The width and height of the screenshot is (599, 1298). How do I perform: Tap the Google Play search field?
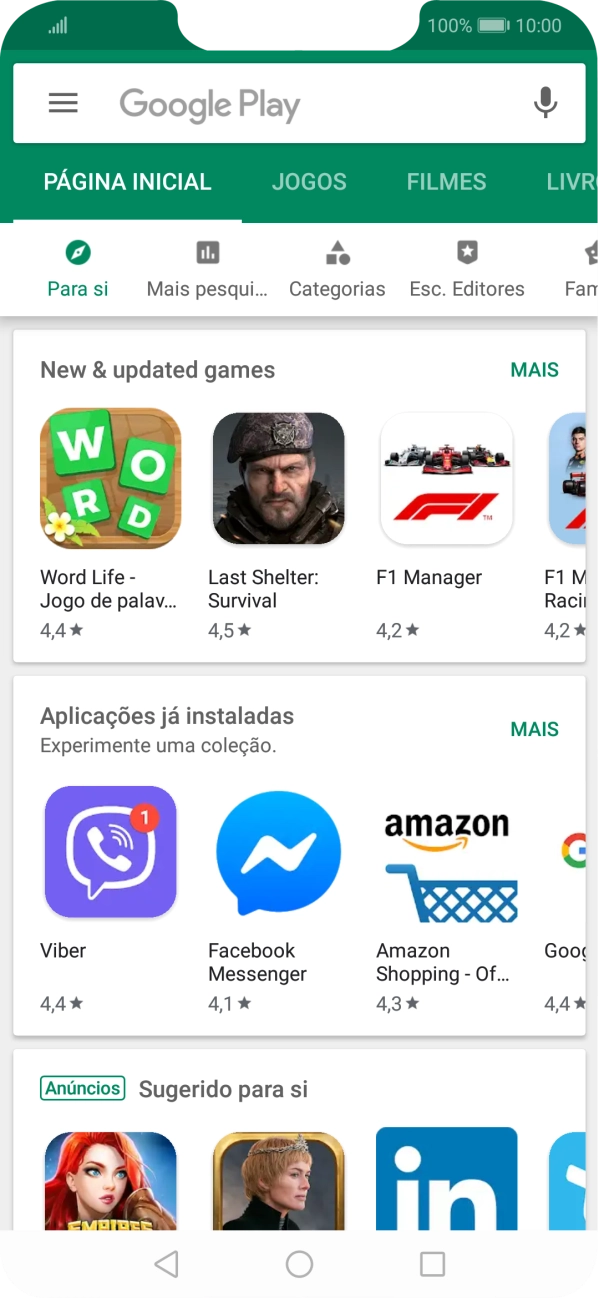click(299, 104)
